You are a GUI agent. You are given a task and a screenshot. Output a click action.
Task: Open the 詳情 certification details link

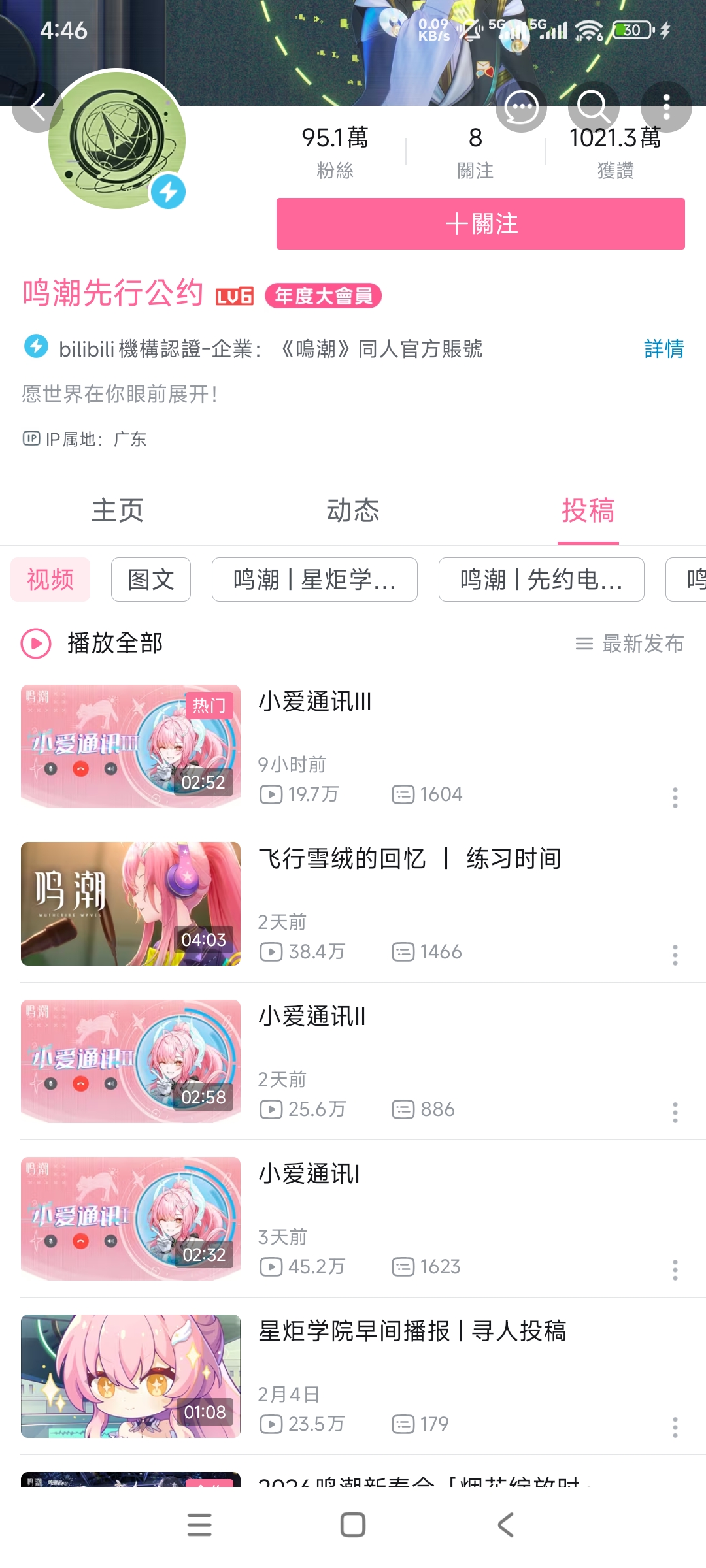(664, 349)
